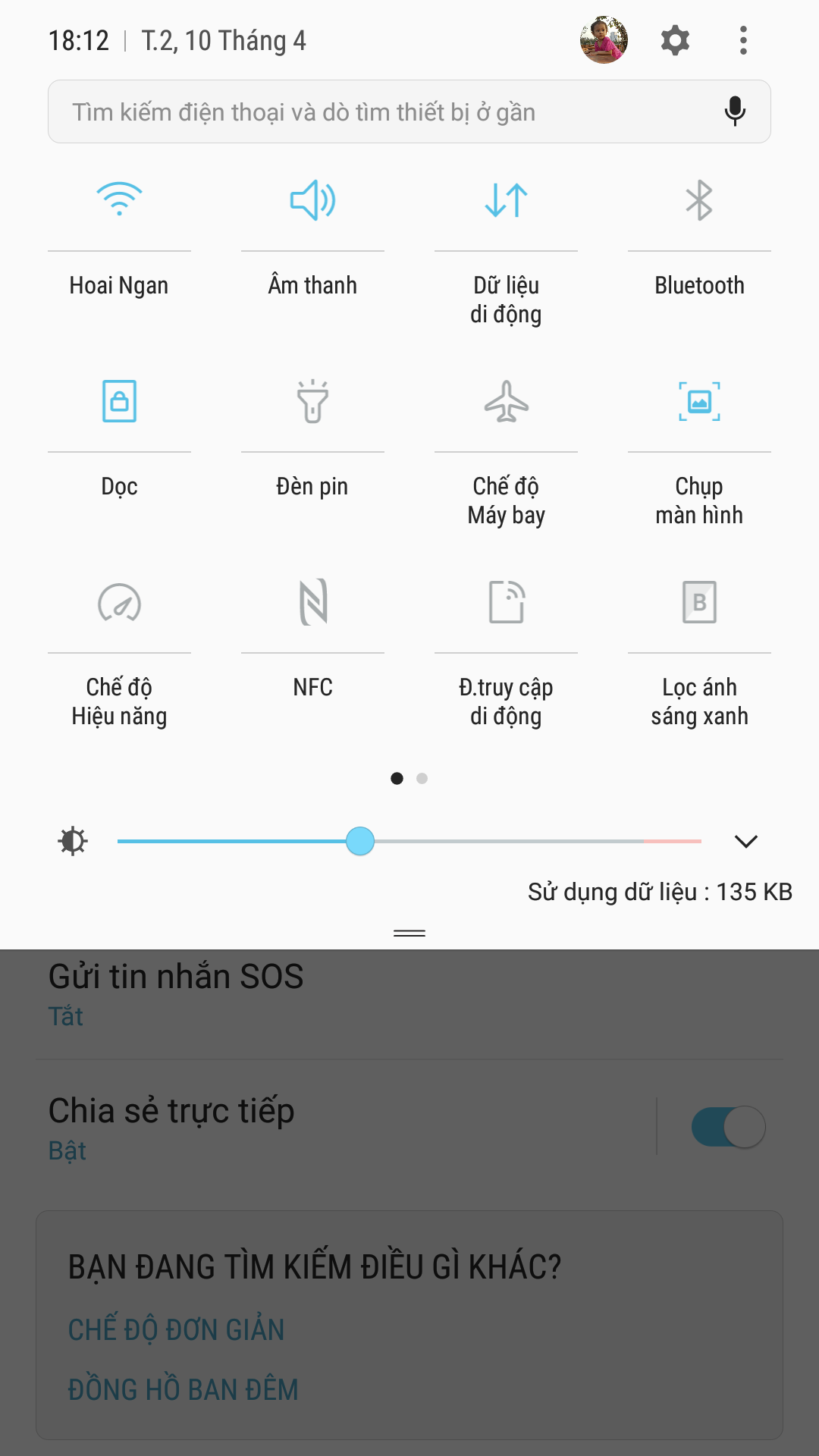Viewport: 819px width, 1456px height.
Task: Open the three-dot overflow menu
Action: pyautogui.click(x=743, y=40)
